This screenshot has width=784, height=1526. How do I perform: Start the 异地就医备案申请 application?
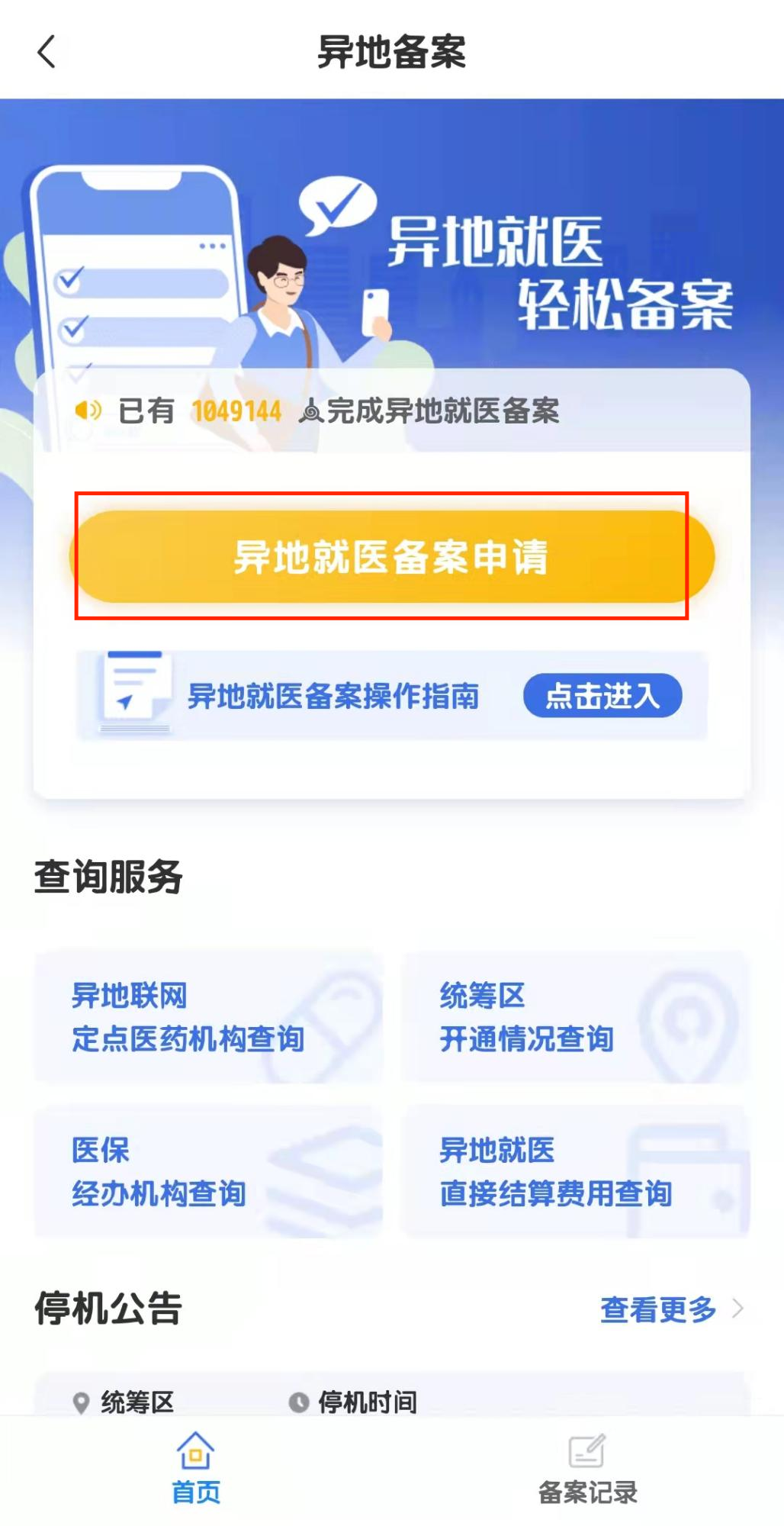pyautogui.click(x=392, y=557)
